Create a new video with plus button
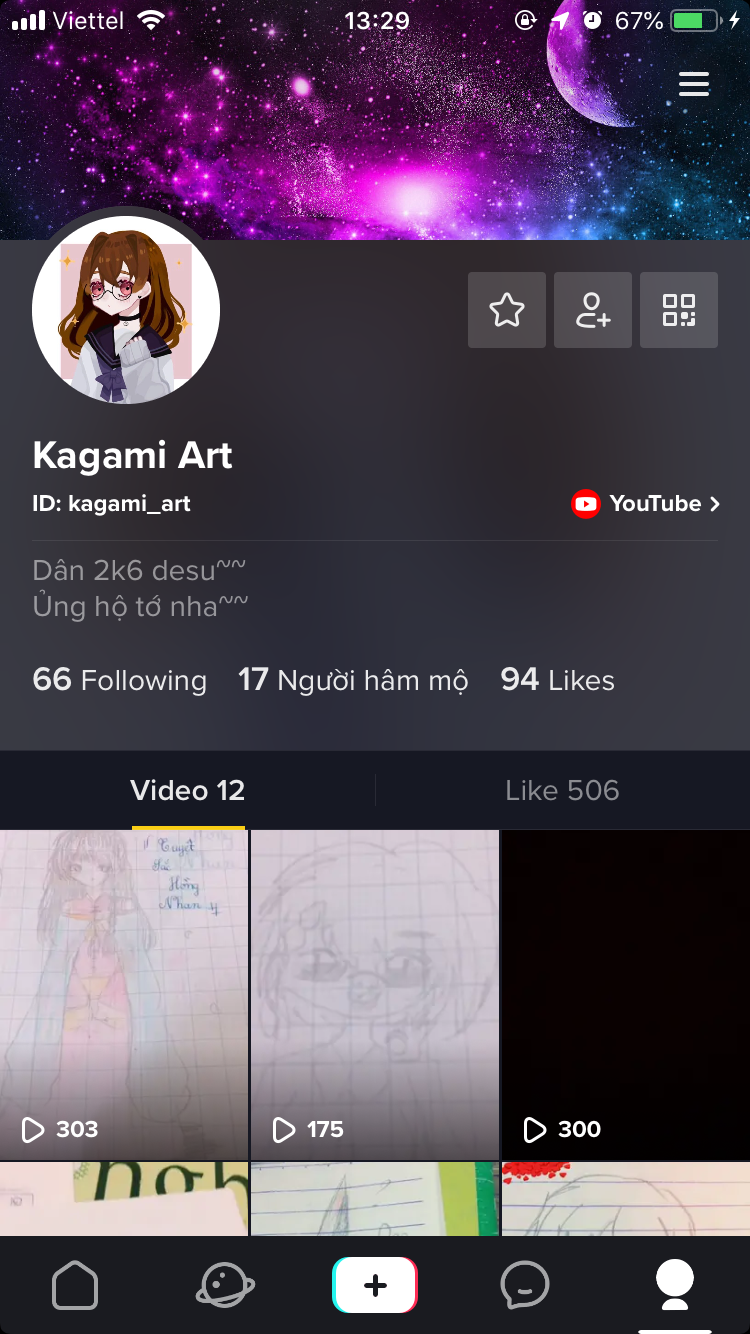The image size is (750, 1334). [x=375, y=1285]
